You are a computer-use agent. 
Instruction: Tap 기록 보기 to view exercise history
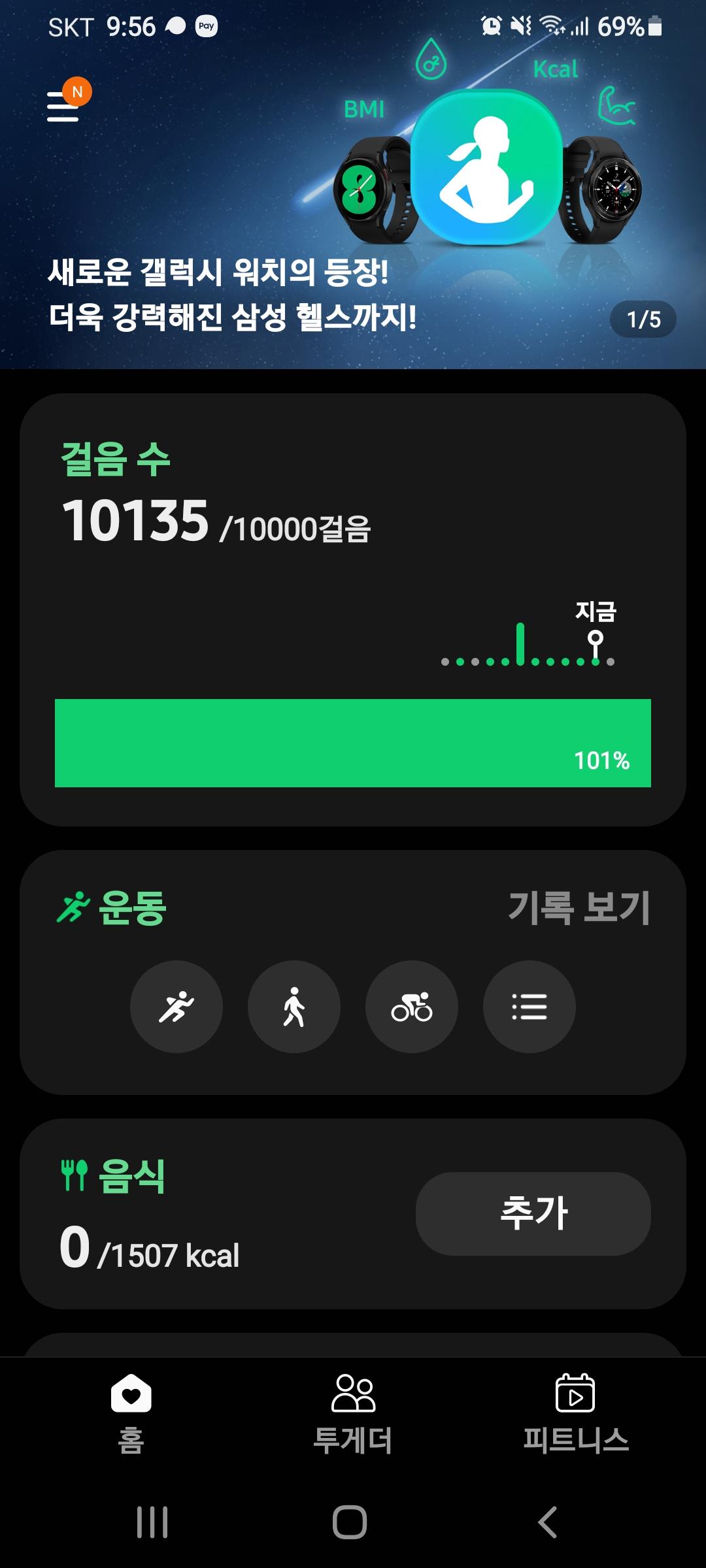(579, 907)
